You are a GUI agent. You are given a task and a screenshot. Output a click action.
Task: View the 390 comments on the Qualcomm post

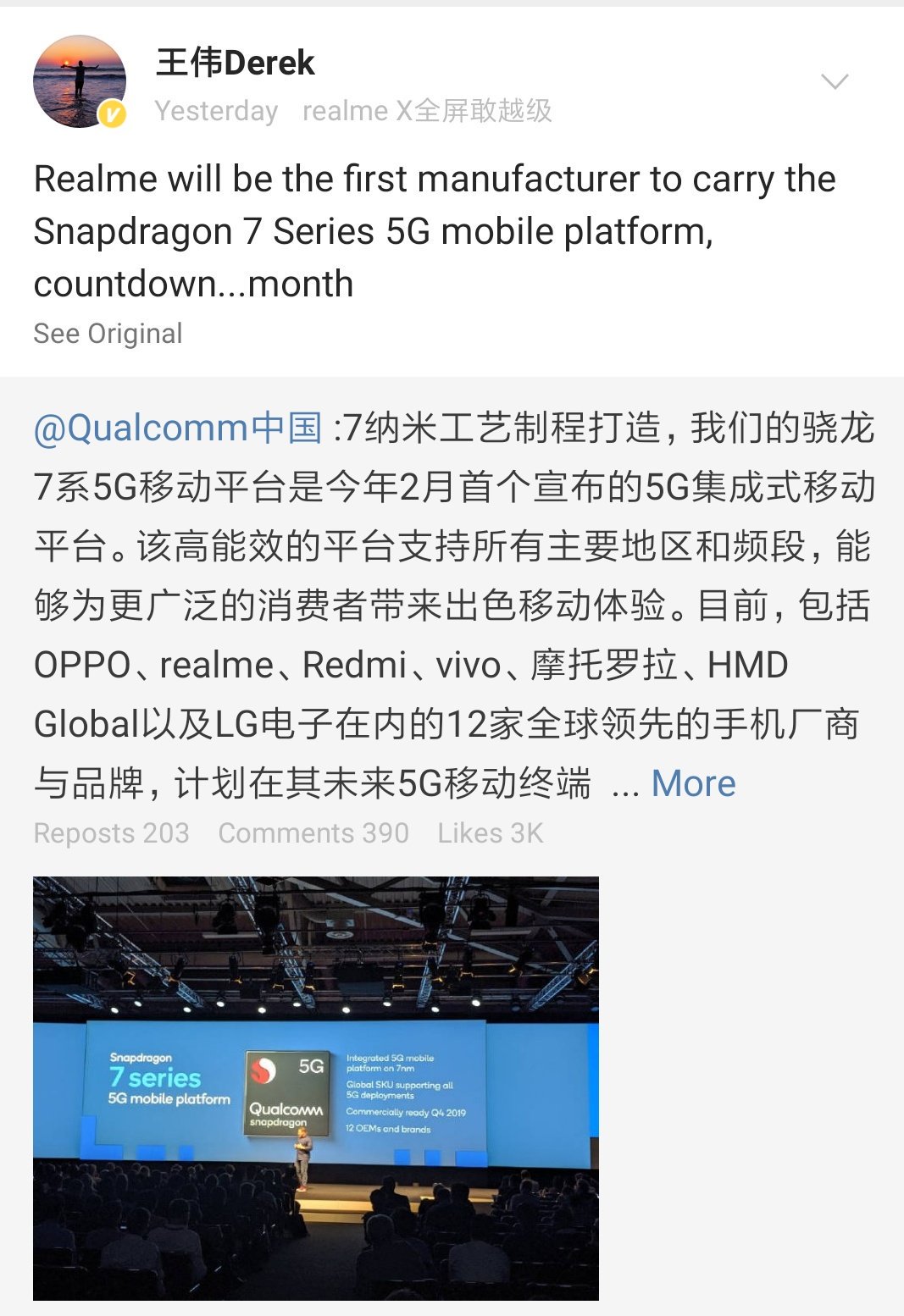tap(313, 833)
